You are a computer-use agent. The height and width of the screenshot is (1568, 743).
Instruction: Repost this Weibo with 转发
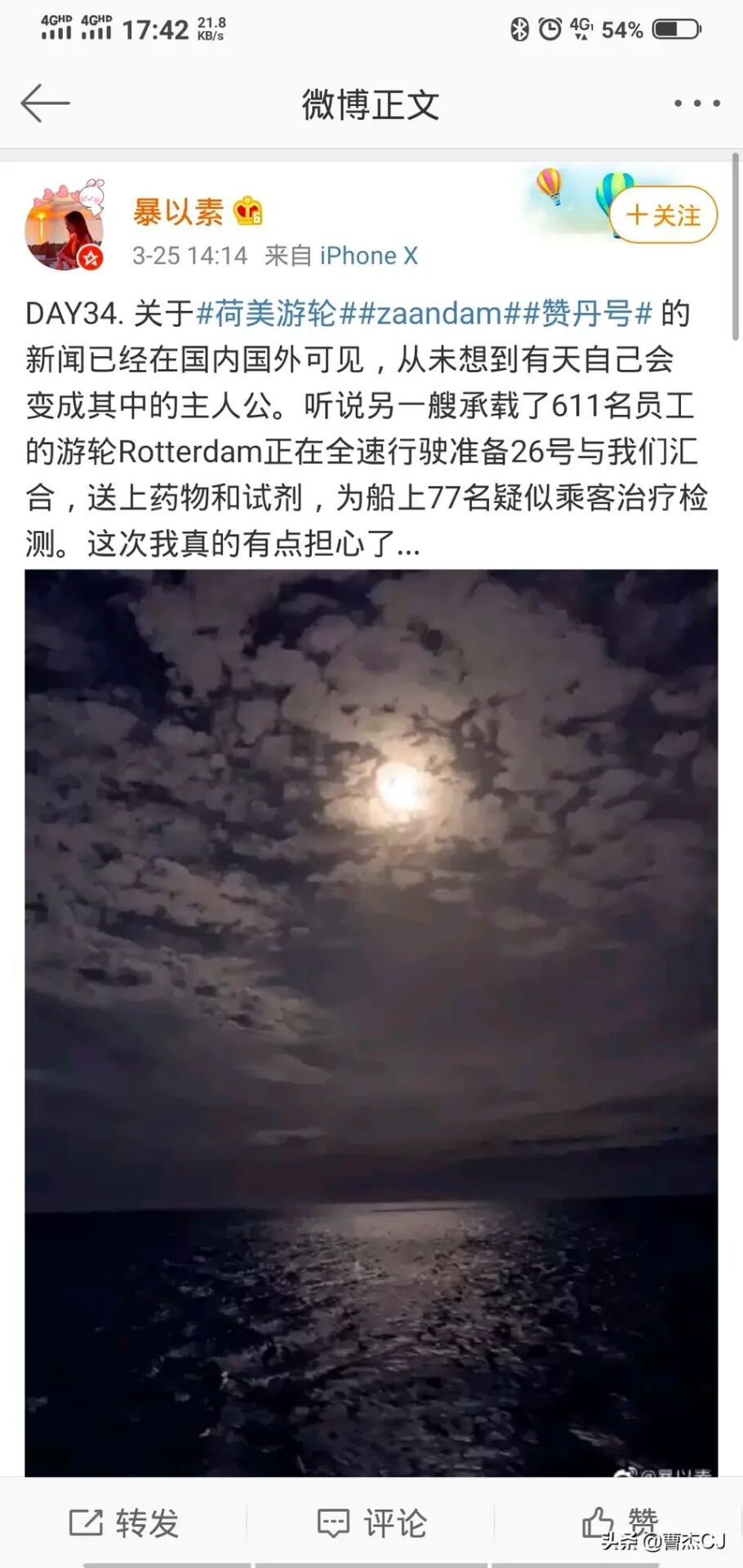click(x=124, y=1523)
